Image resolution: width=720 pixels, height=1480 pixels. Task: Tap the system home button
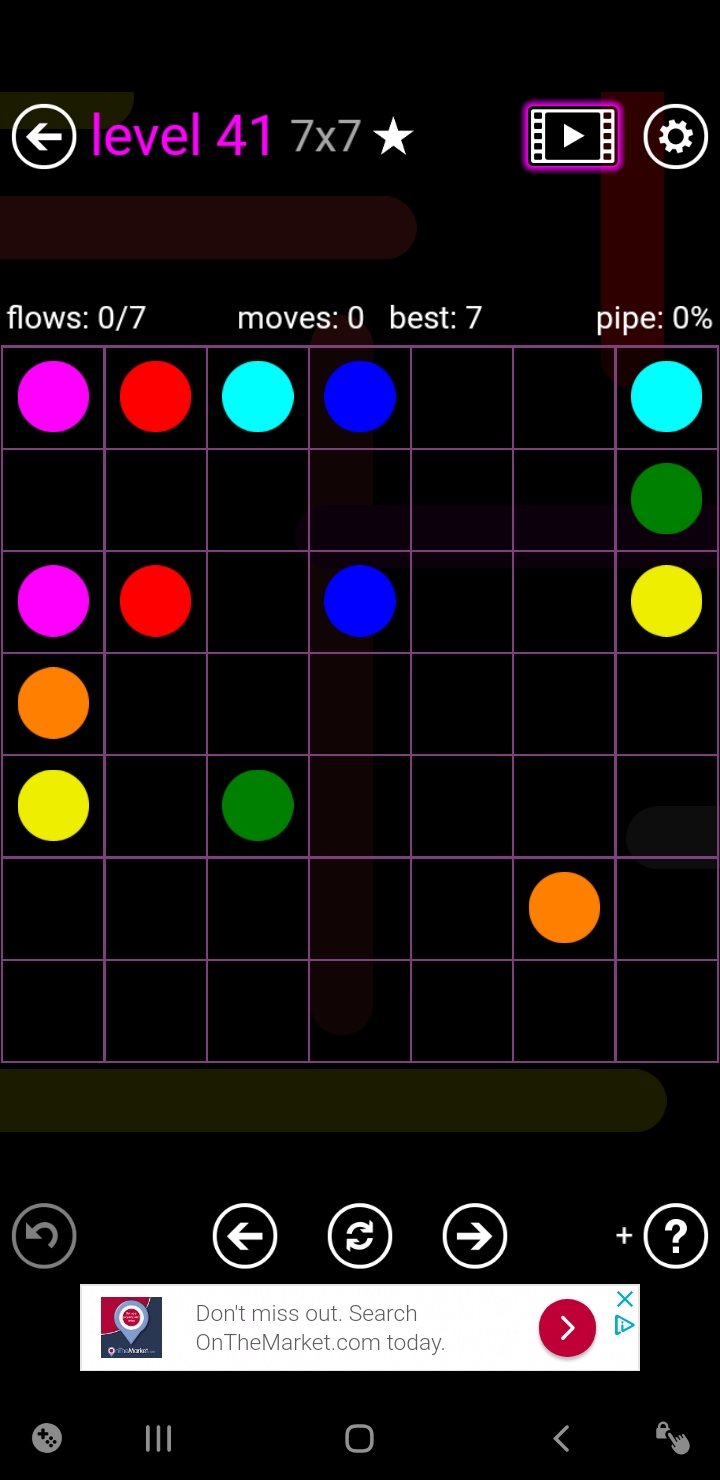(x=359, y=1438)
